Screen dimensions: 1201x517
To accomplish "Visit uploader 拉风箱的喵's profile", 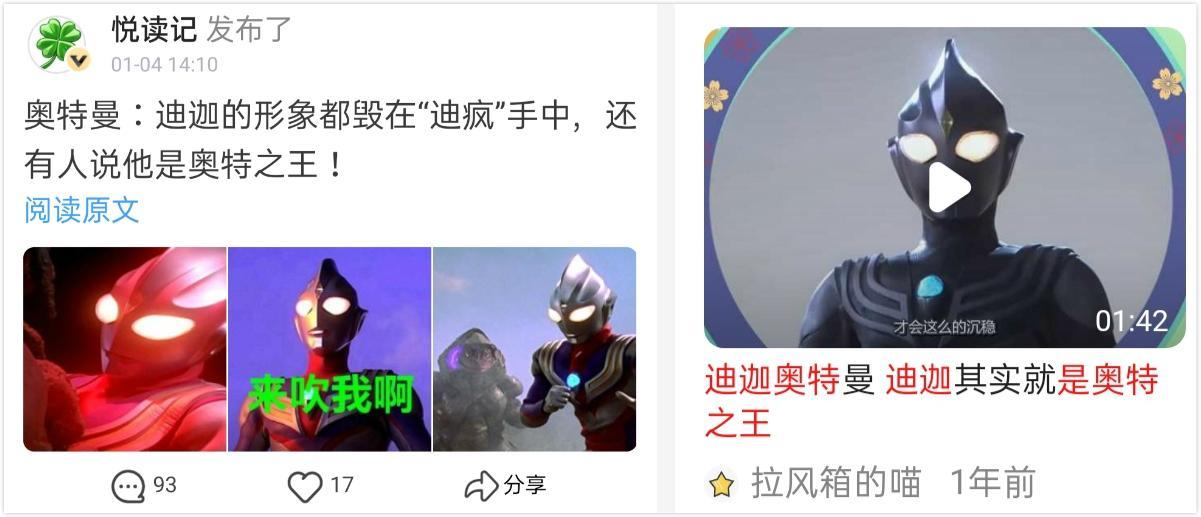I will (x=835, y=484).
